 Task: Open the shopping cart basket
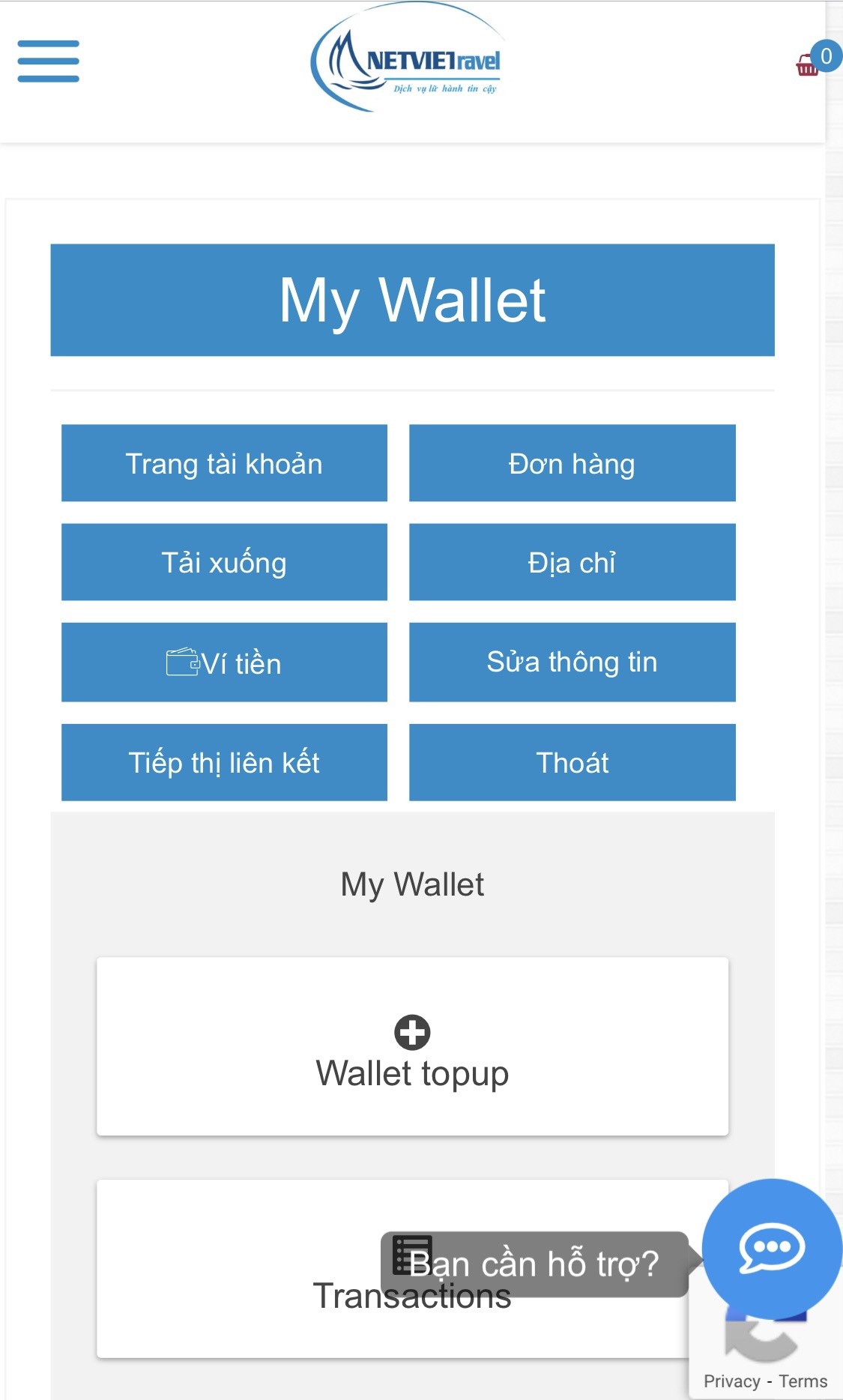click(x=807, y=65)
